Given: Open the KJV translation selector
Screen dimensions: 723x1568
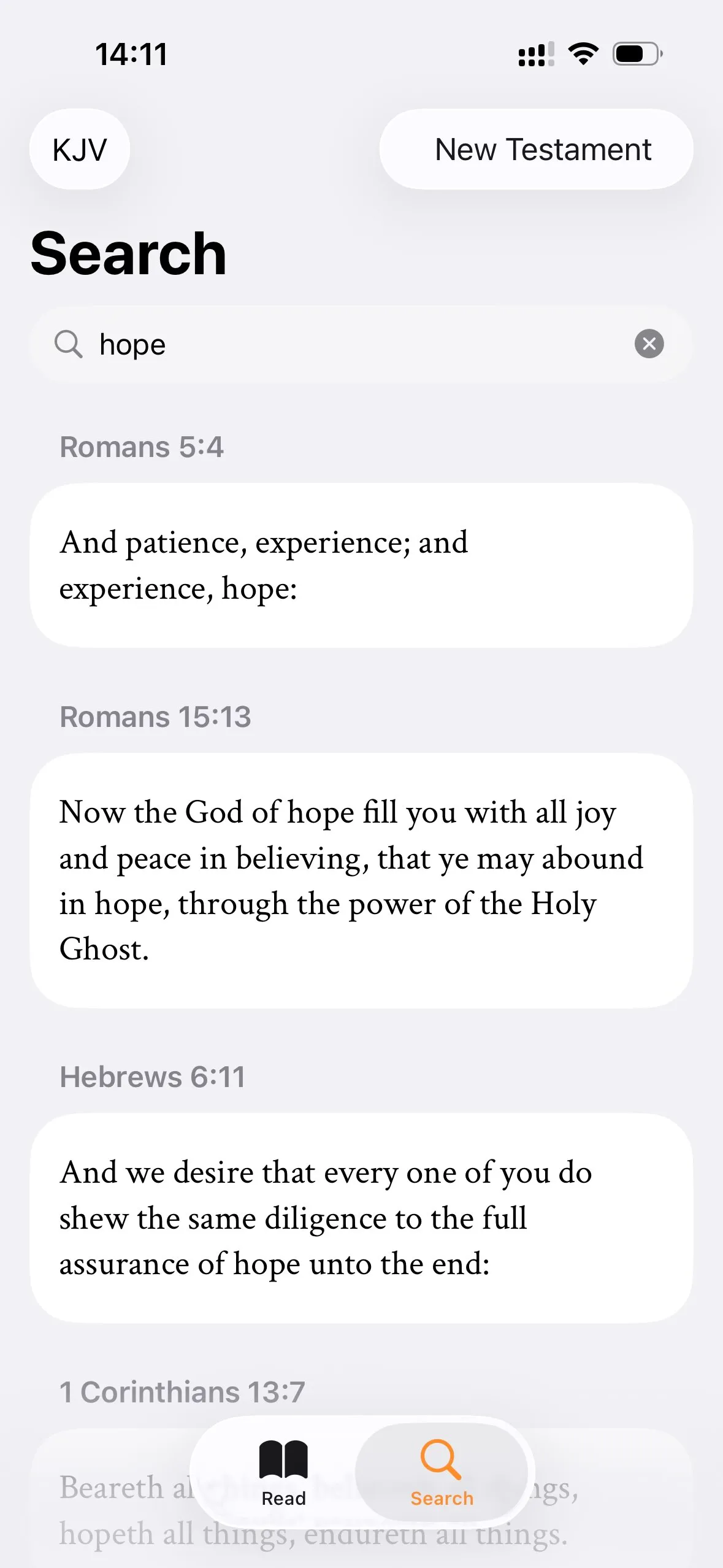Looking at the screenshot, I should click(x=80, y=149).
